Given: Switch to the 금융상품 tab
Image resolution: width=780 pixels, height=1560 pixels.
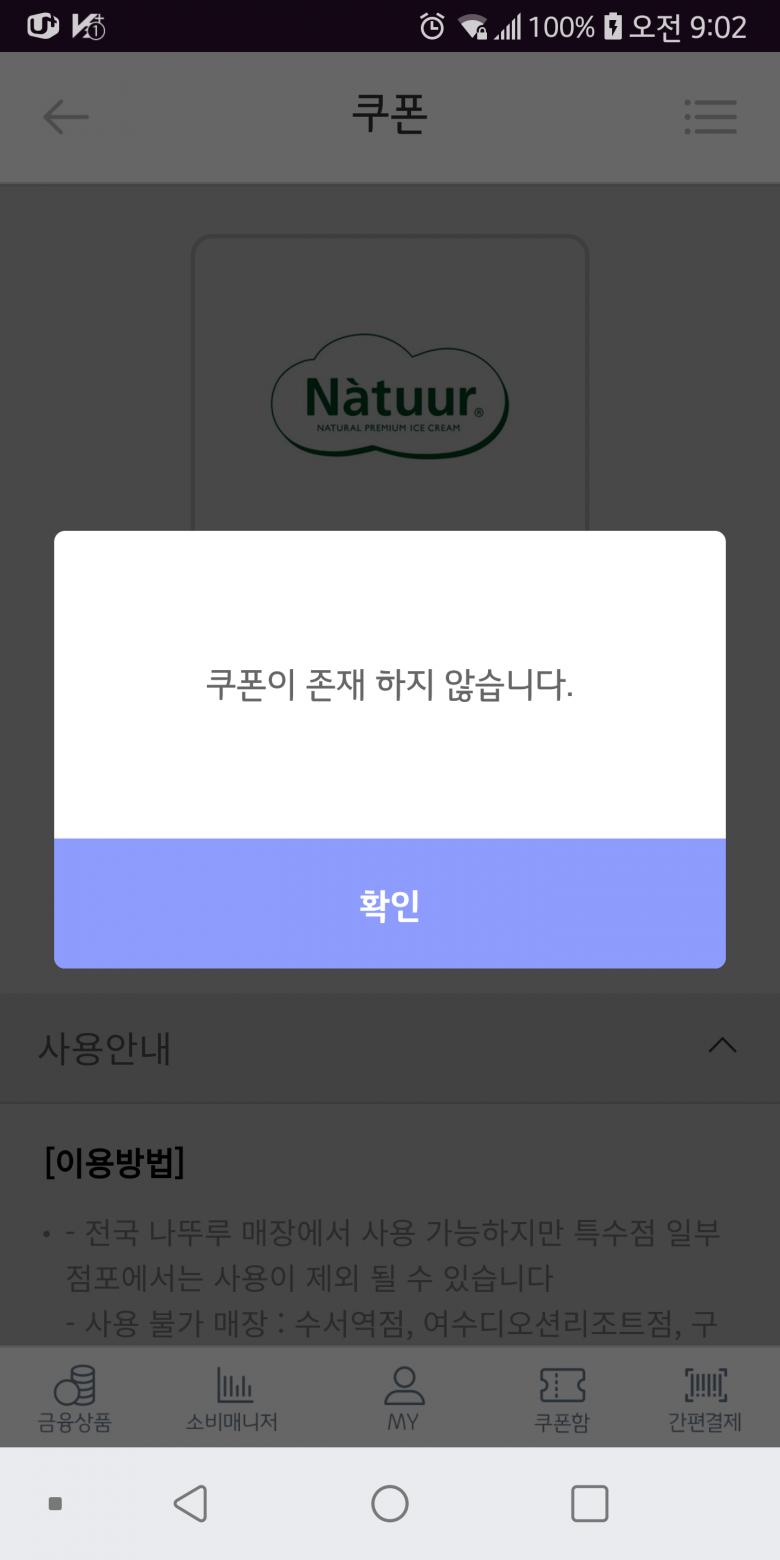Looking at the screenshot, I should [x=75, y=1399].
